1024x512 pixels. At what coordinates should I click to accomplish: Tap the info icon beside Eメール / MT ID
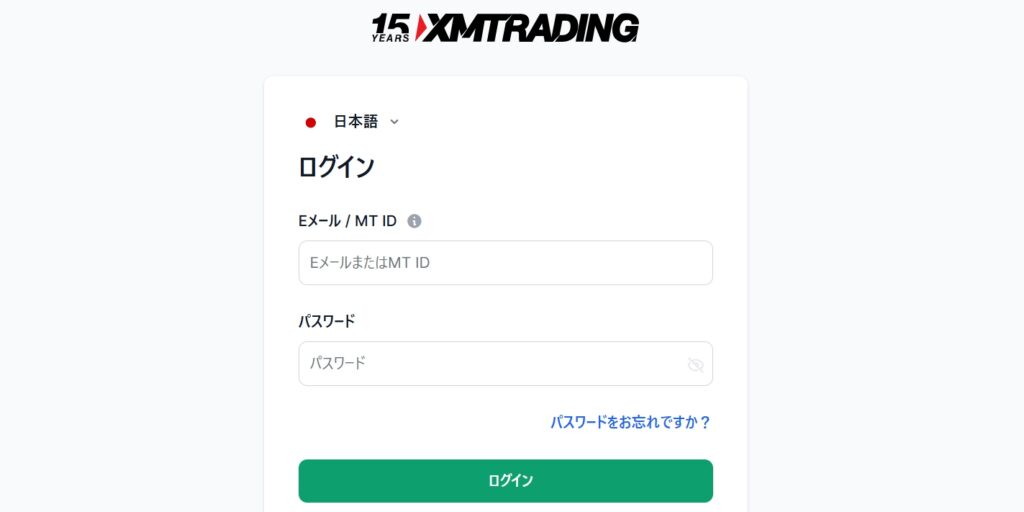tap(415, 221)
